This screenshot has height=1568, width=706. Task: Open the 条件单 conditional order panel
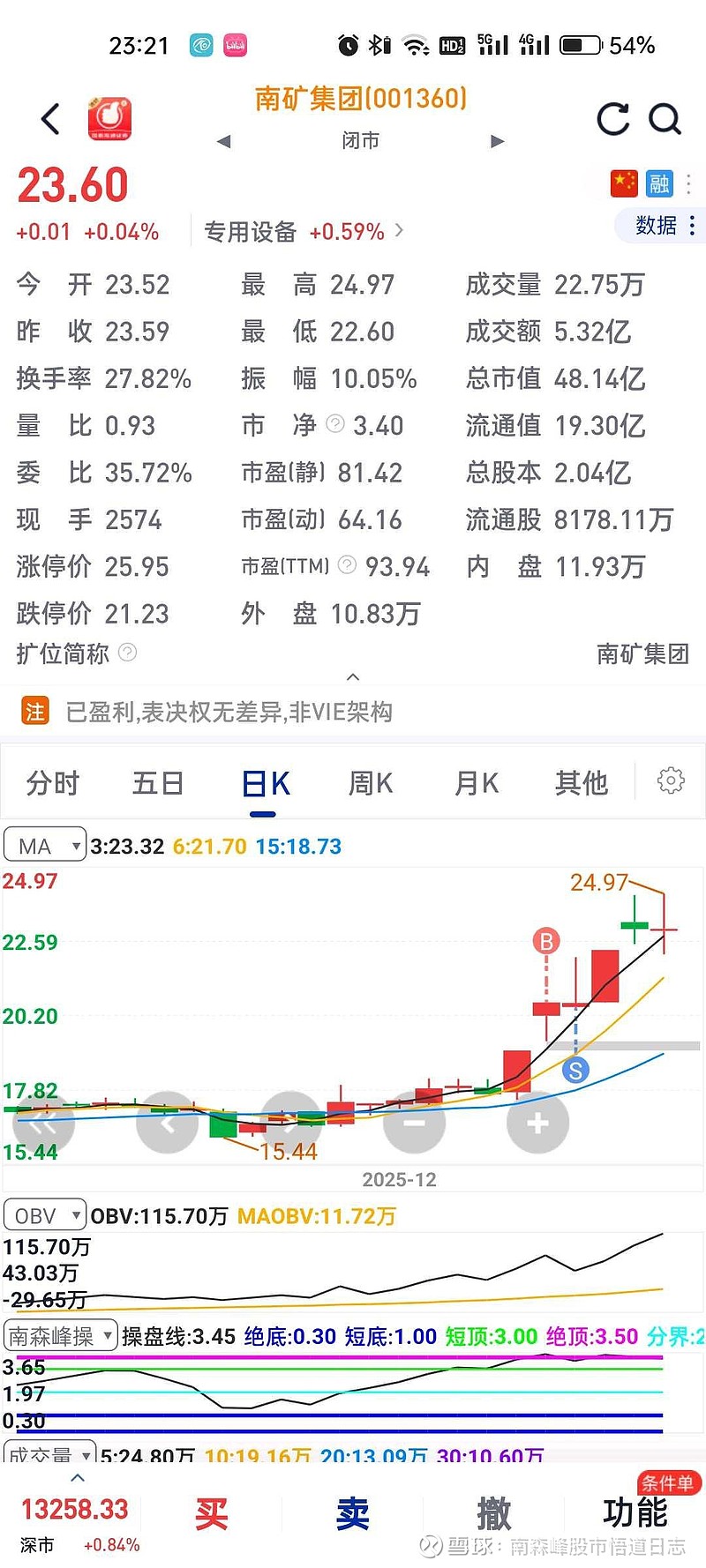click(x=668, y=1482)
